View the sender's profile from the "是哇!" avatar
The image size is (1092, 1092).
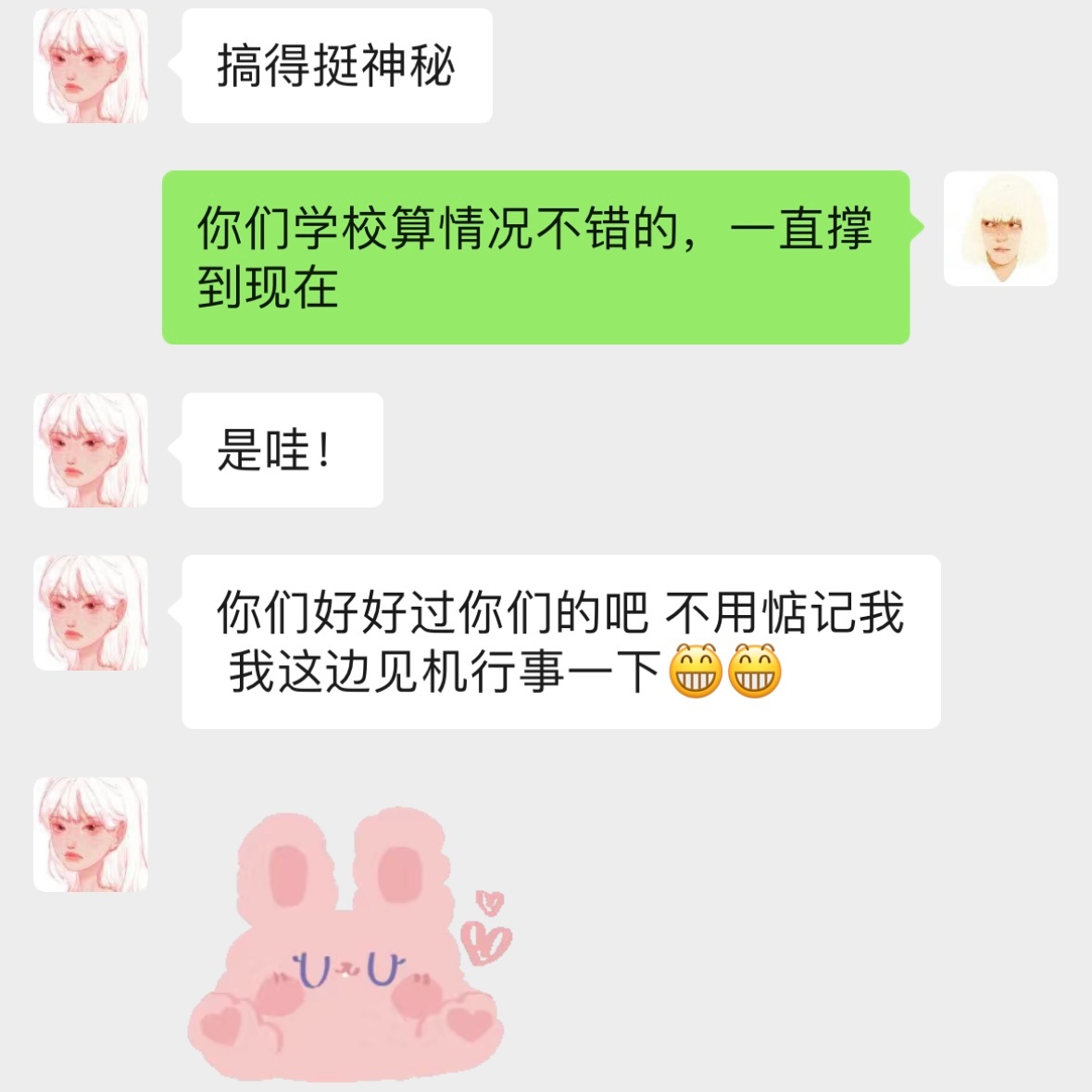91,450
